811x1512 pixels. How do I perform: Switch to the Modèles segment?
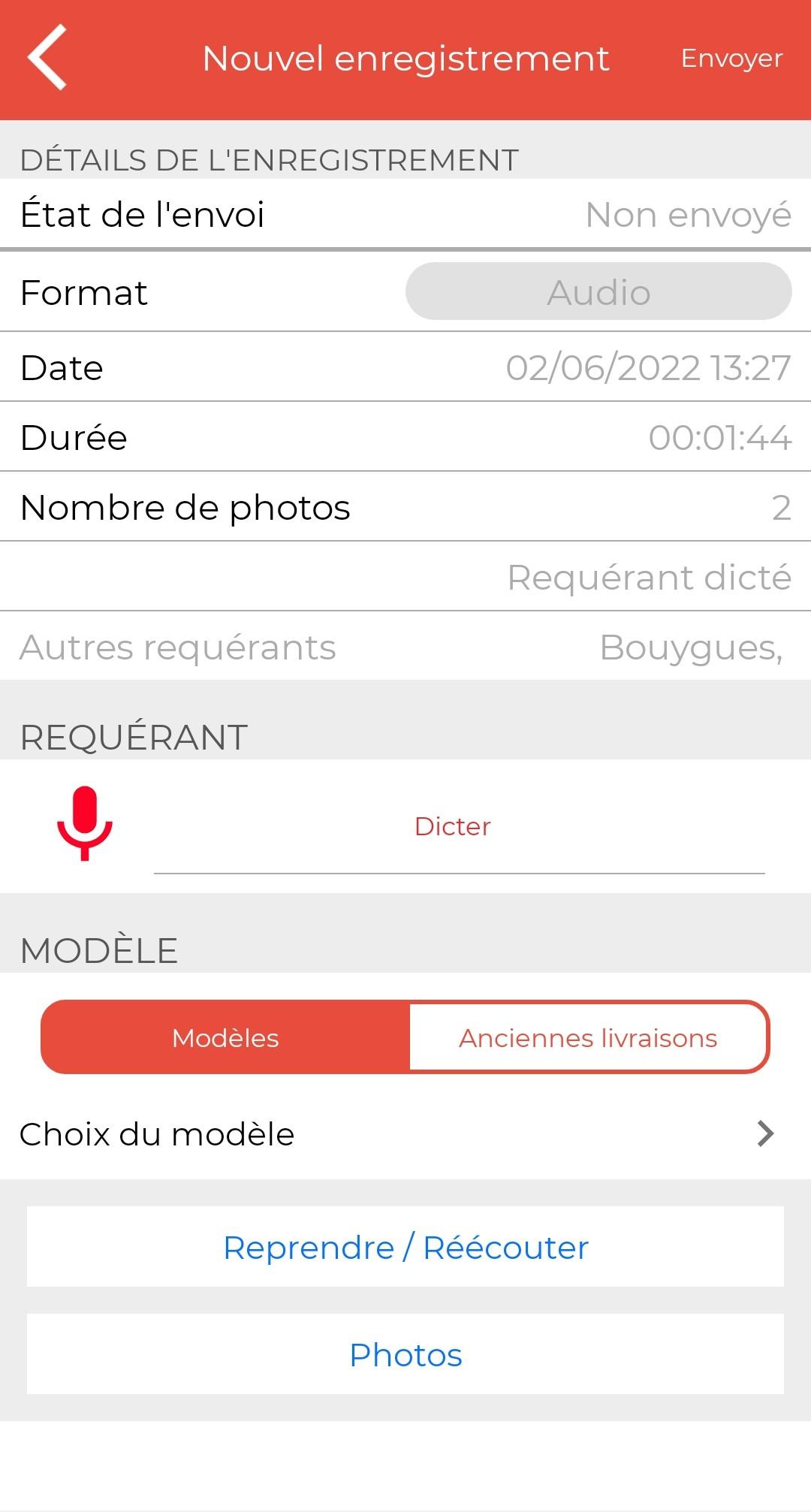[x=226, y=1037]
